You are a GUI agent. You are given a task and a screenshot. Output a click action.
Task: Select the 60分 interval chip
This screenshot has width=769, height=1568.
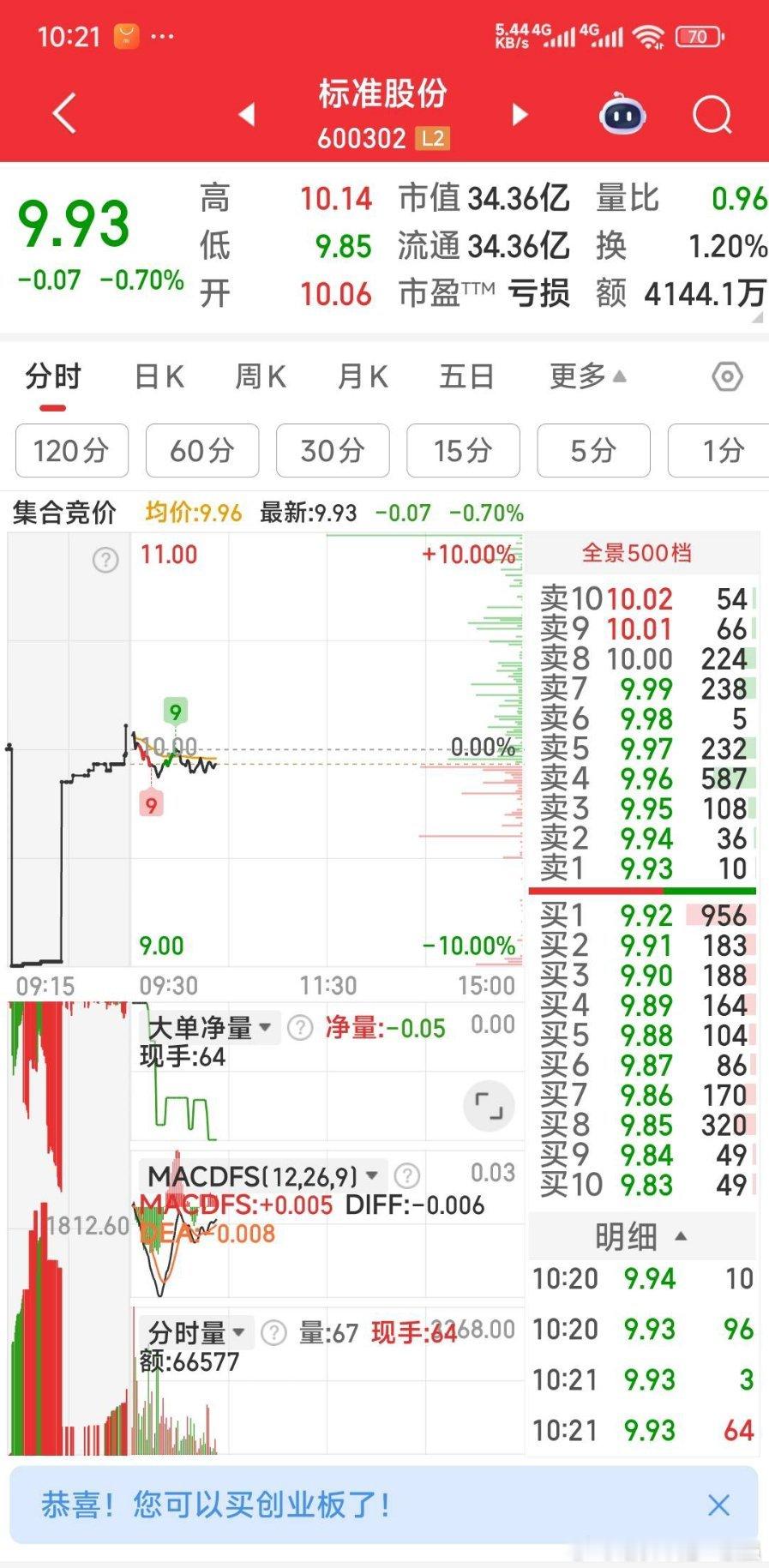(202, 450)
